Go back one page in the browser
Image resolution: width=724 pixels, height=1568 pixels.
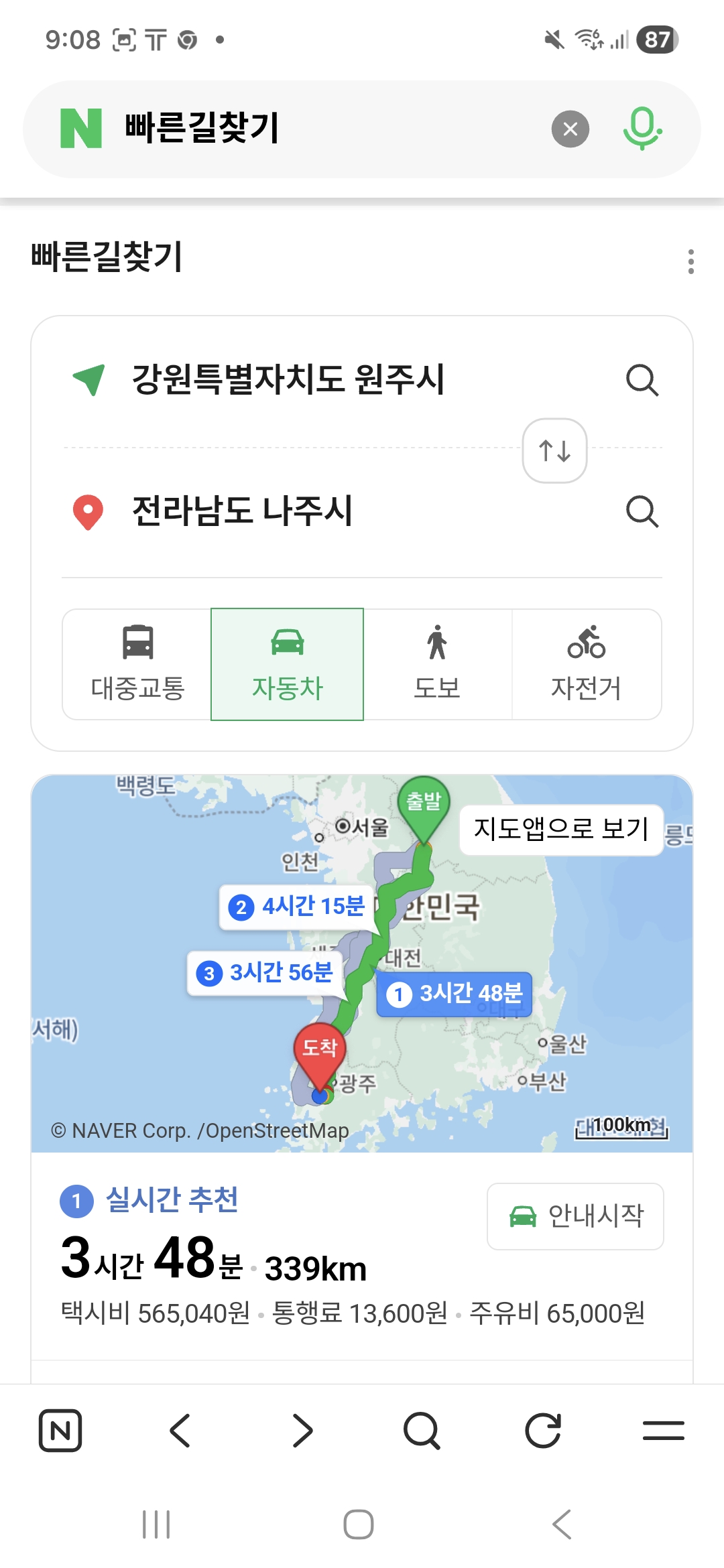[180, 1431]
